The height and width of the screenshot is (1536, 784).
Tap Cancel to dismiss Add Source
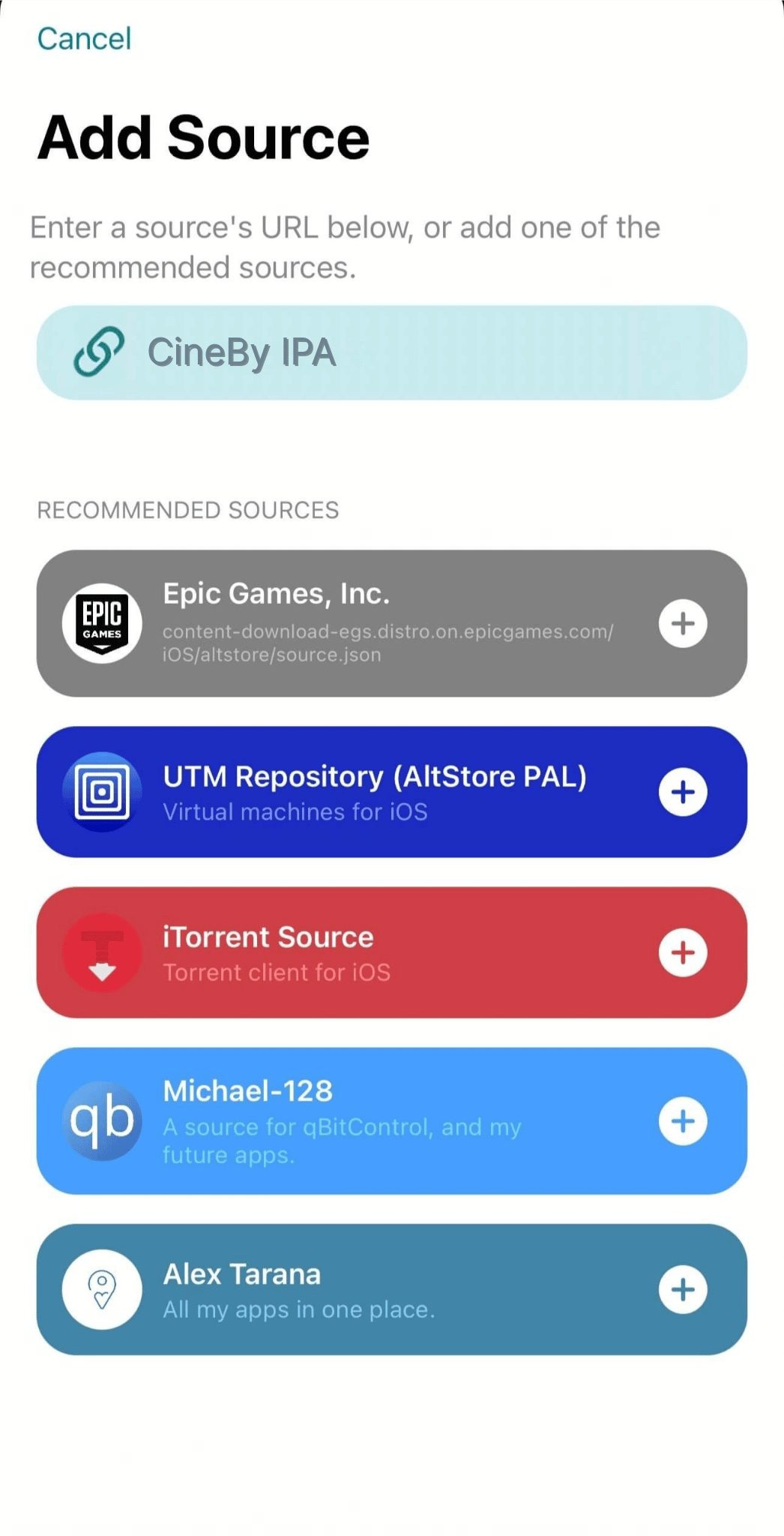tap(85, 38)
